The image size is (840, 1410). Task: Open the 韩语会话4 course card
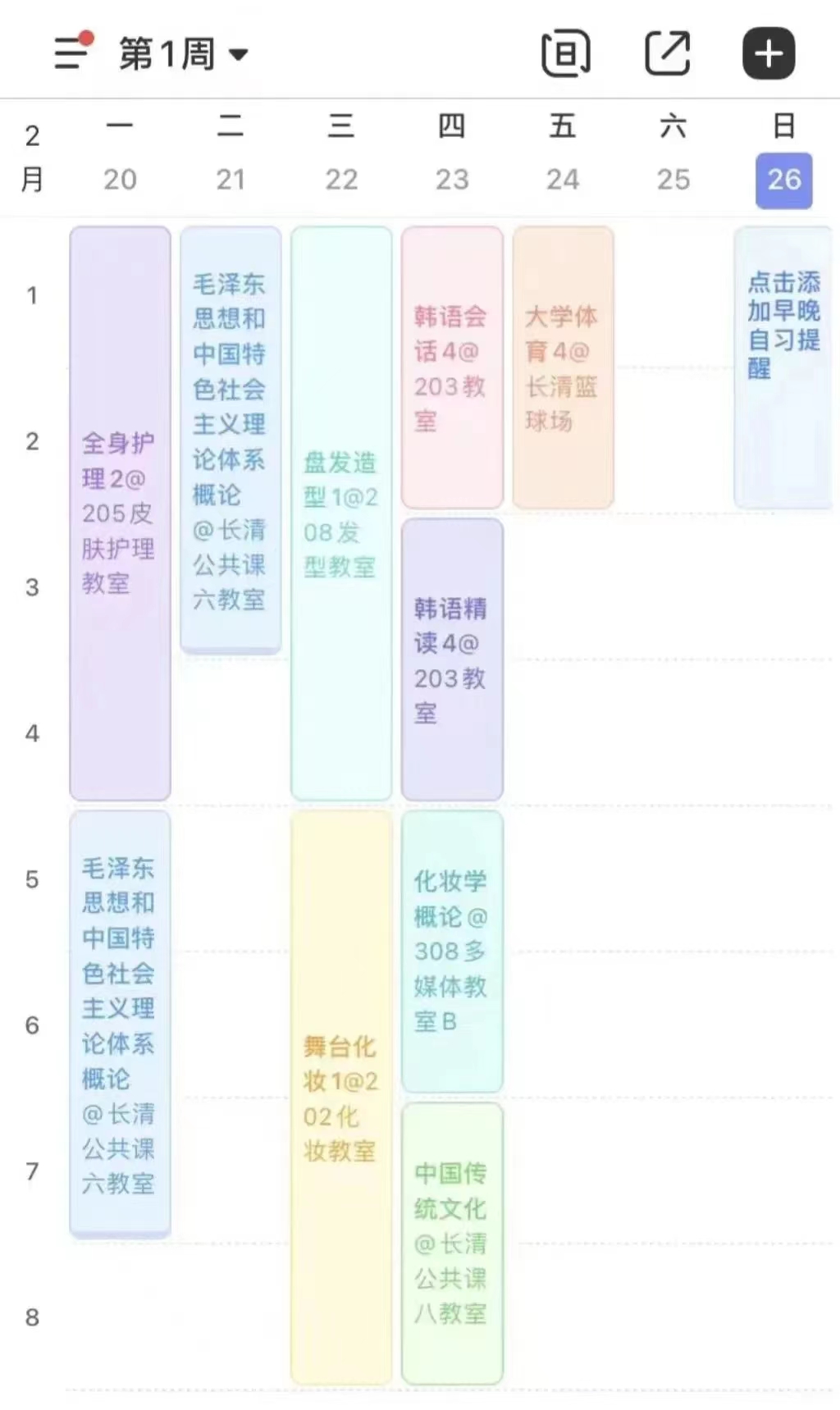[452, 367]
